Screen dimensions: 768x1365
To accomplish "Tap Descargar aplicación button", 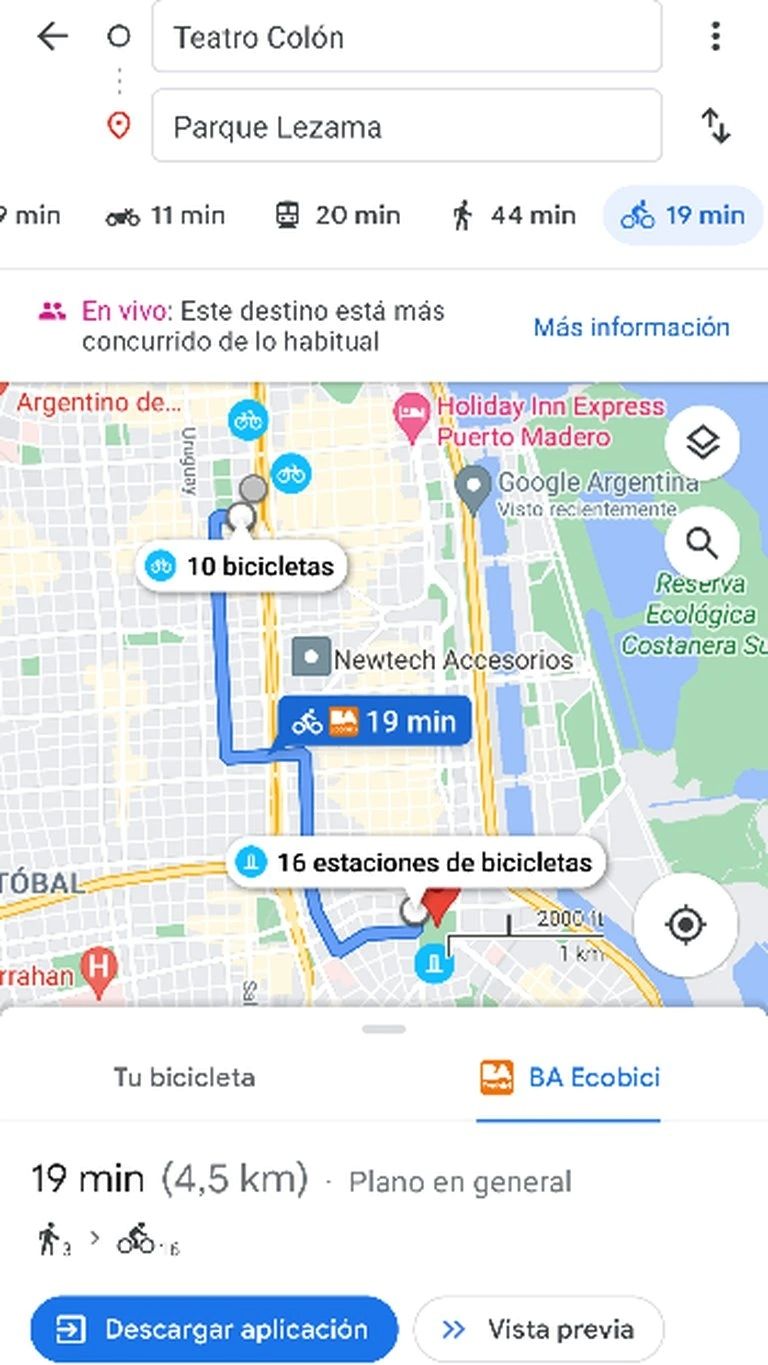I will tap(214, 1329).
